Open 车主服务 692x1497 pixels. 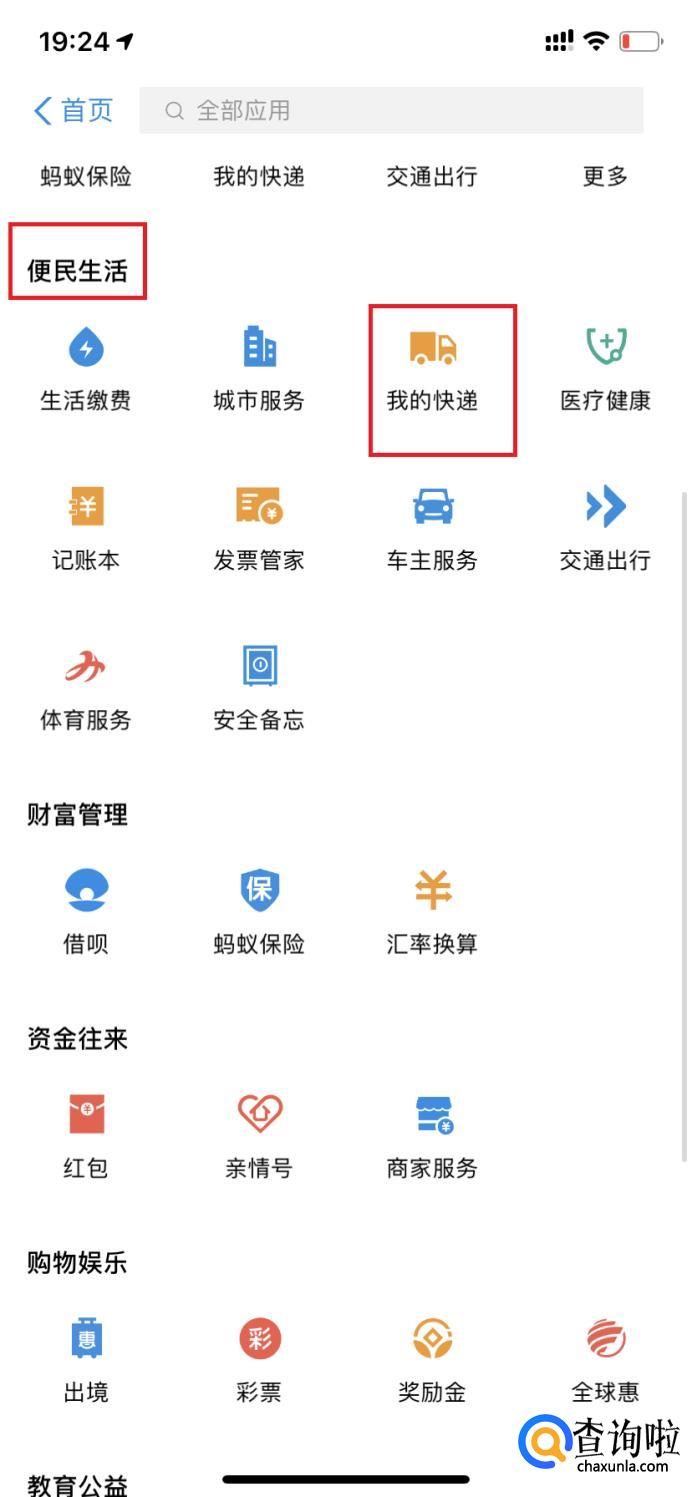point(432,530)
